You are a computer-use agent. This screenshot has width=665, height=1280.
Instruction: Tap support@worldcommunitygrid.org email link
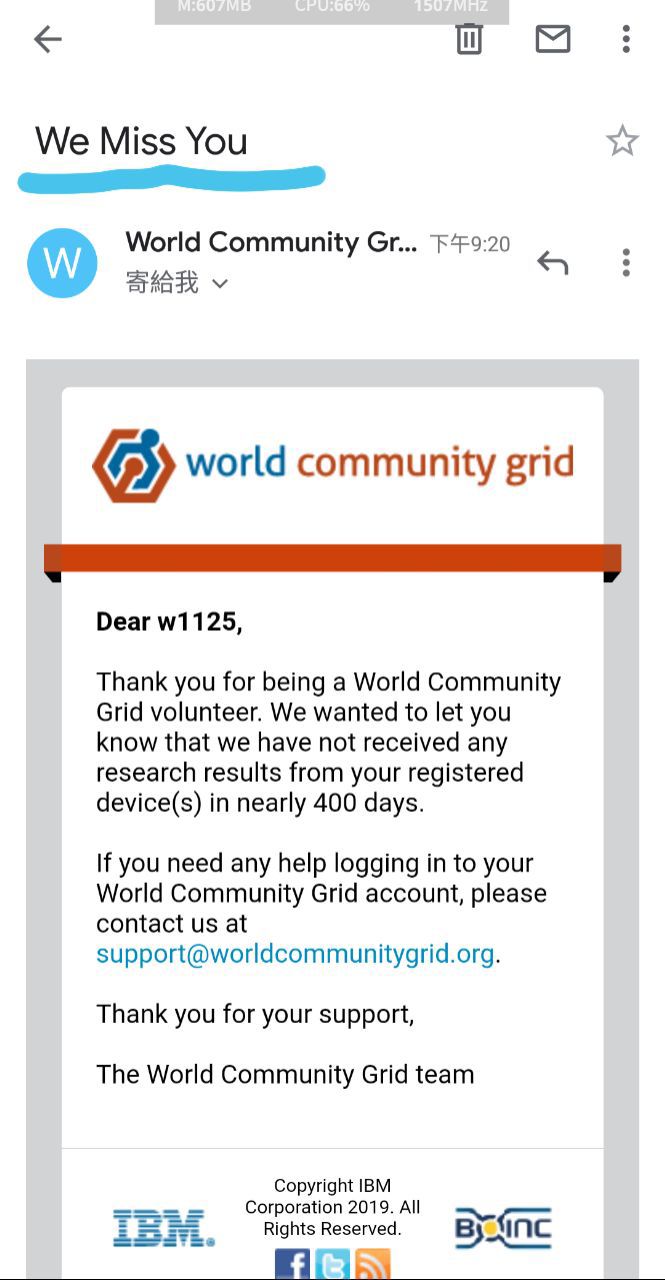pos(295,954)
